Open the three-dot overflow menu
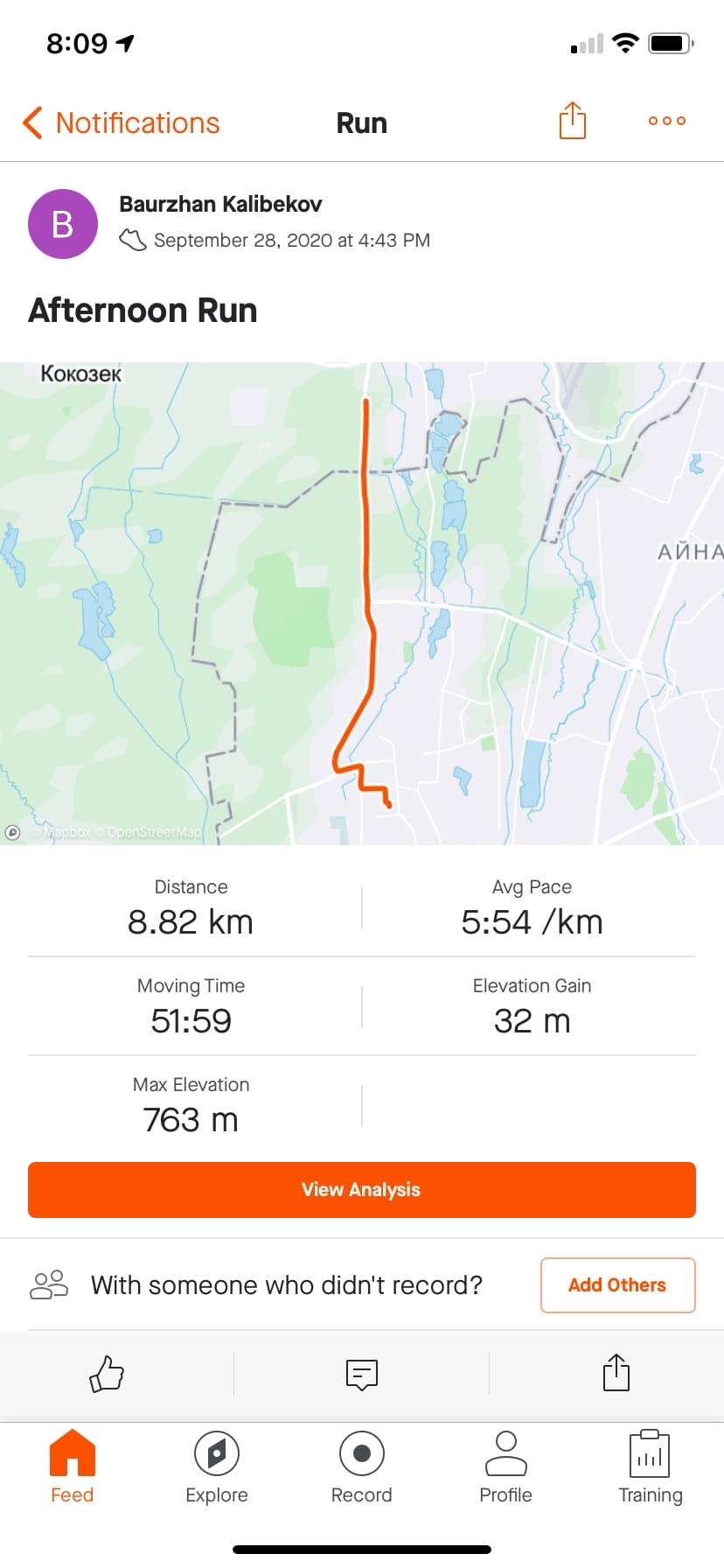 click(x=666, y=121)
